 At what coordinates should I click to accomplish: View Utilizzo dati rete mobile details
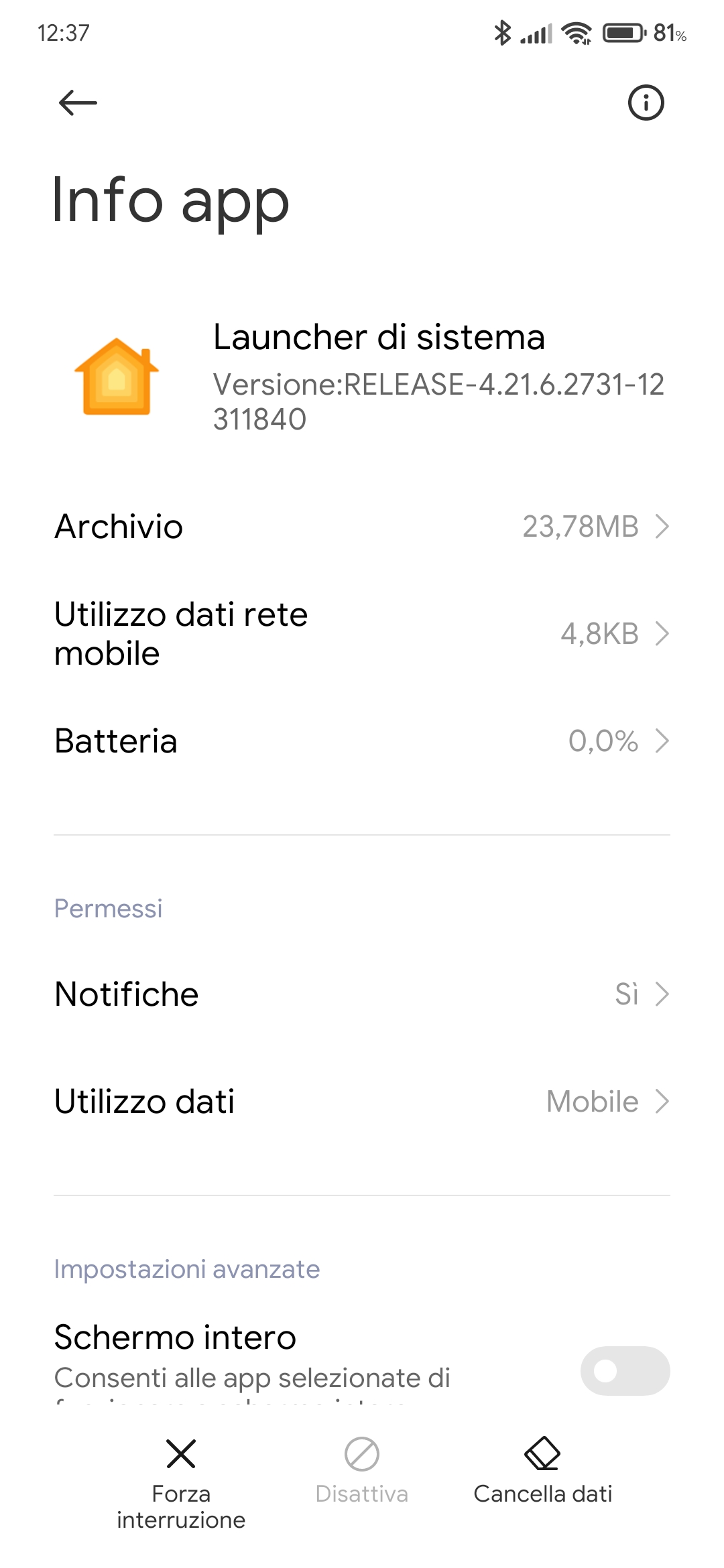click(362, 634)
